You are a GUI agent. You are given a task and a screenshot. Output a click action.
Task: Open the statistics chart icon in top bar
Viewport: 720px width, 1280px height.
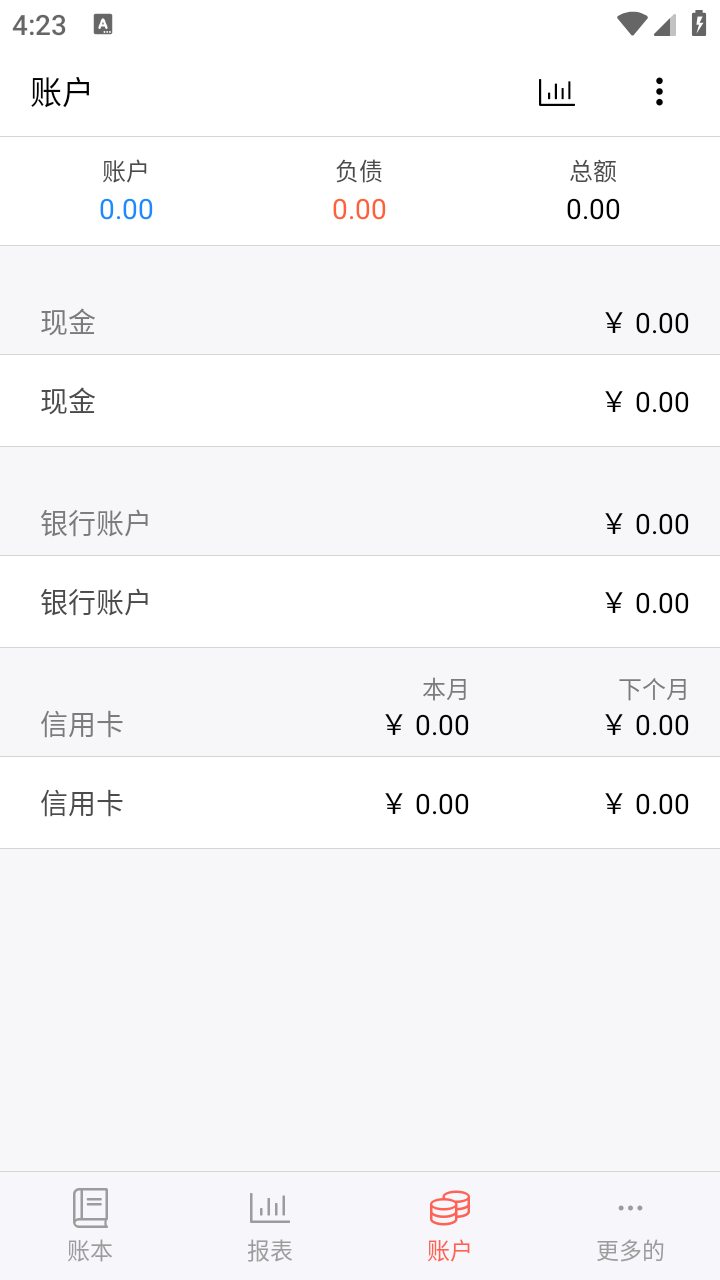pyautogui.click(x=555, y=91)
